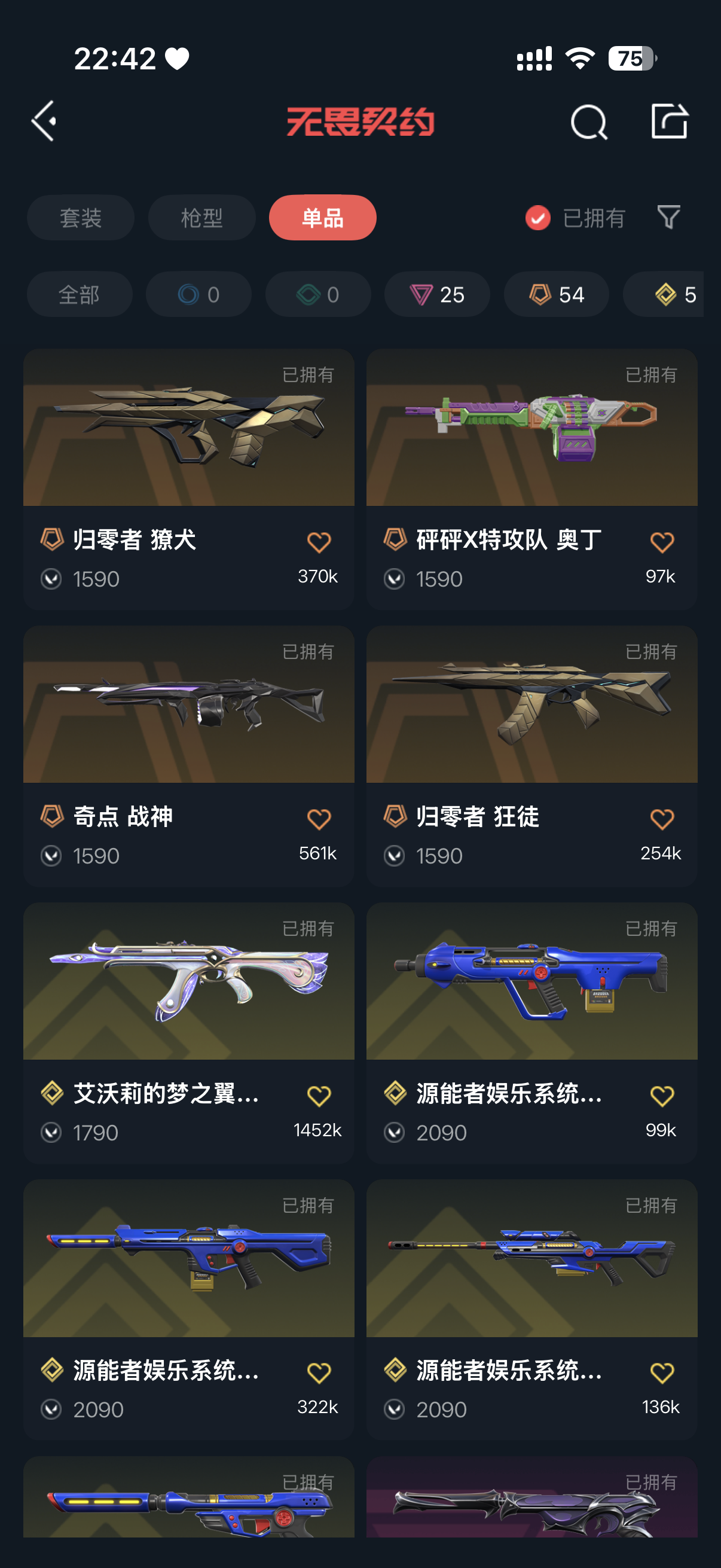Toggle the 已拥有 checkbox
The height and width of the screenshot is (1568, 721).
(x=538, y=218)
